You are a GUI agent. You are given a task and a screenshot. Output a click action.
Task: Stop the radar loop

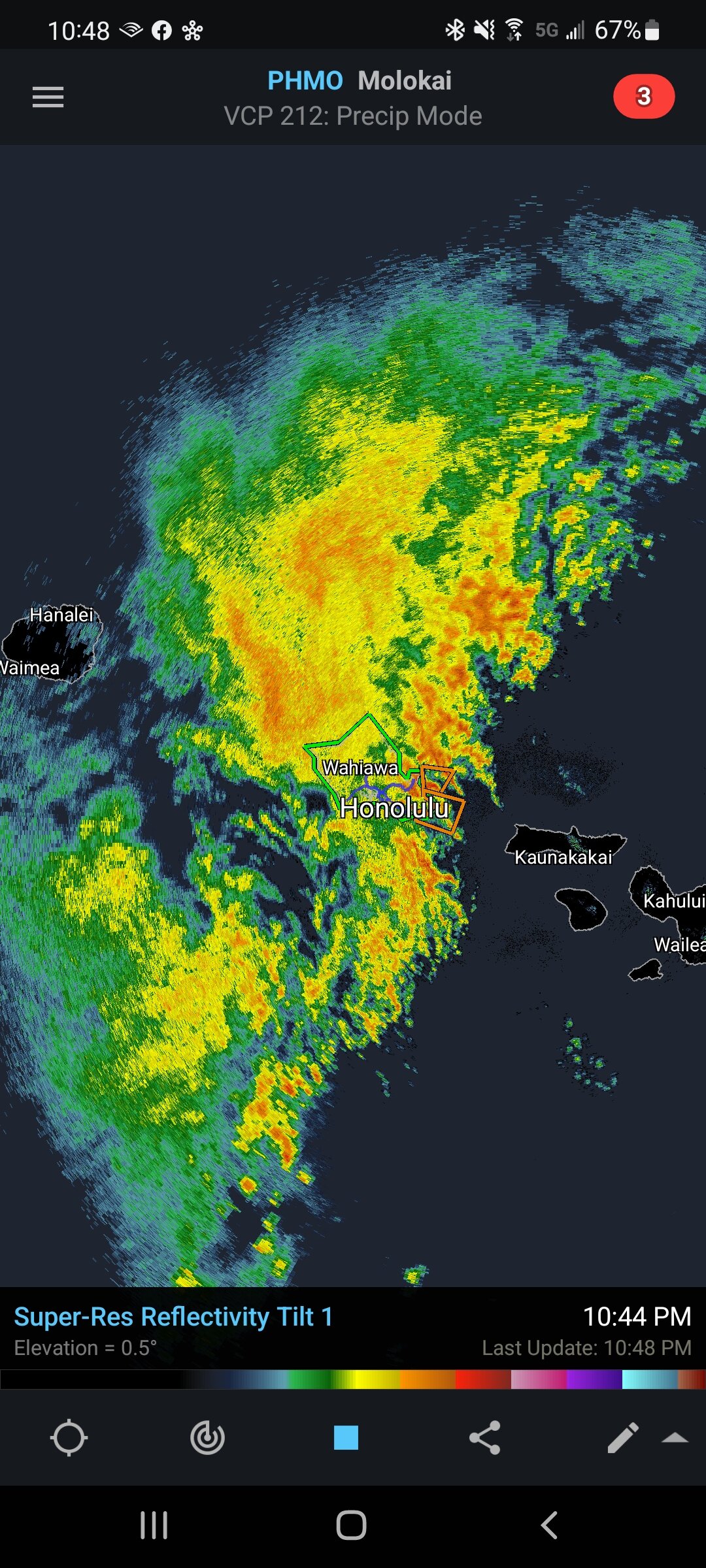pos(346,1438)
